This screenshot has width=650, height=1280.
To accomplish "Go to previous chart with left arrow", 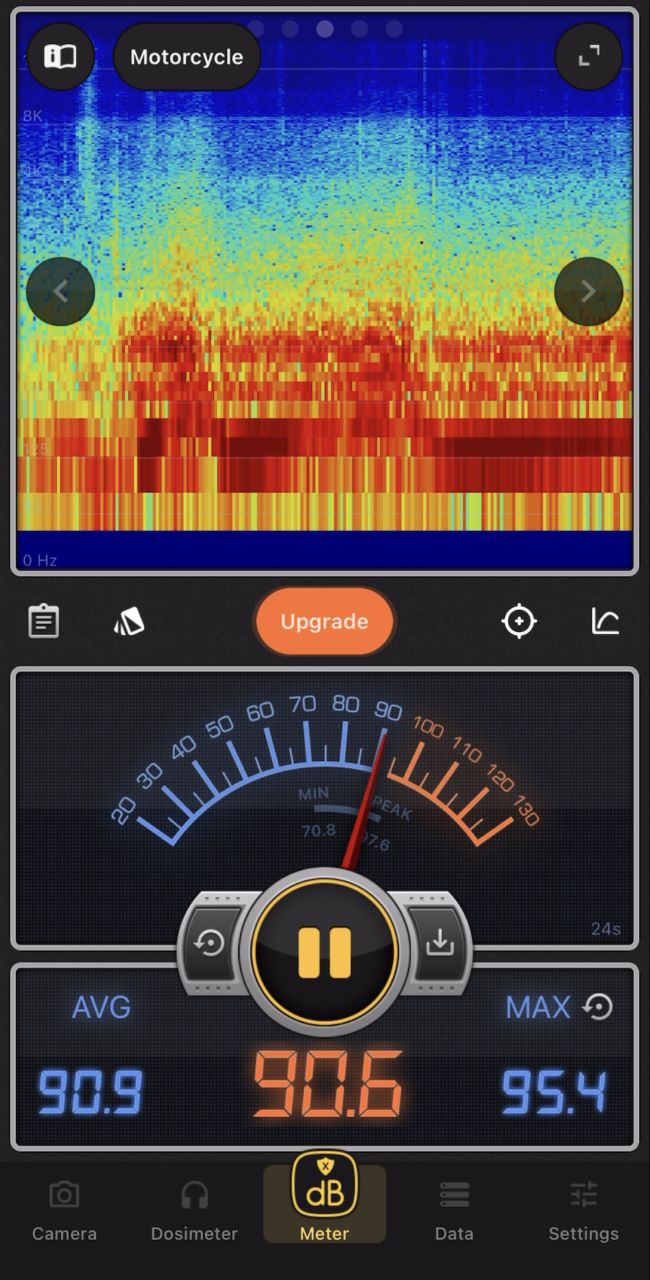I will pos(60,291).
